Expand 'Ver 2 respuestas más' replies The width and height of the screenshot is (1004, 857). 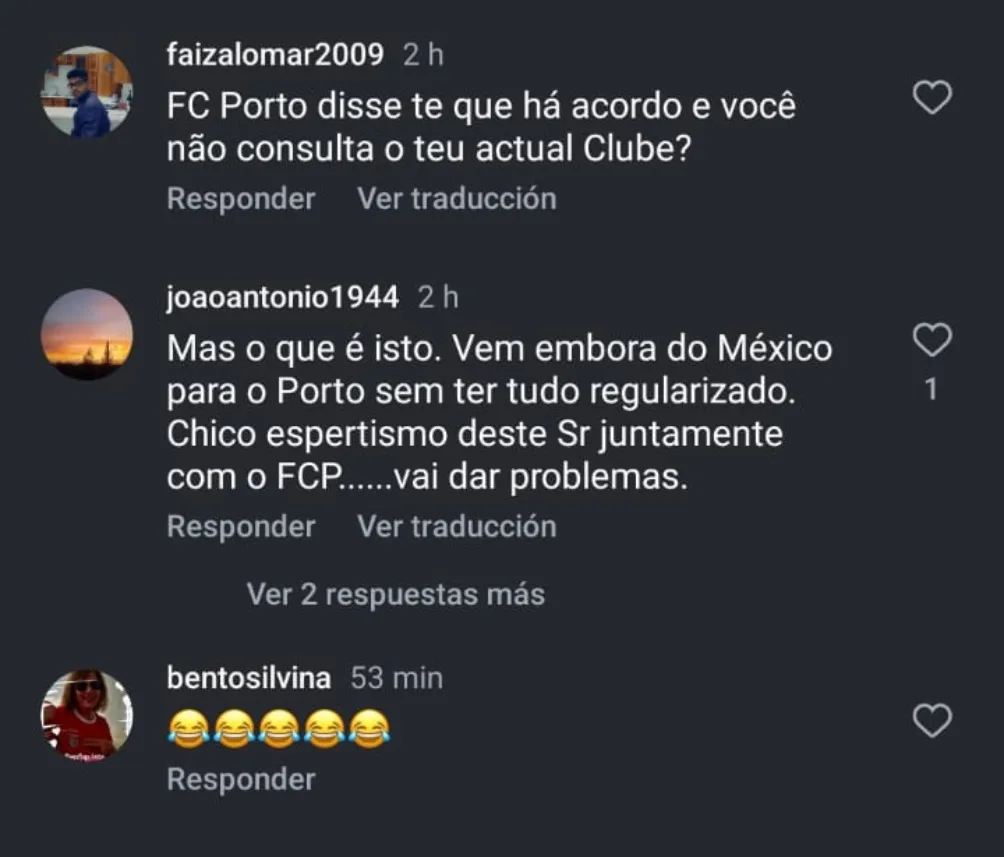tap(395, 595)
